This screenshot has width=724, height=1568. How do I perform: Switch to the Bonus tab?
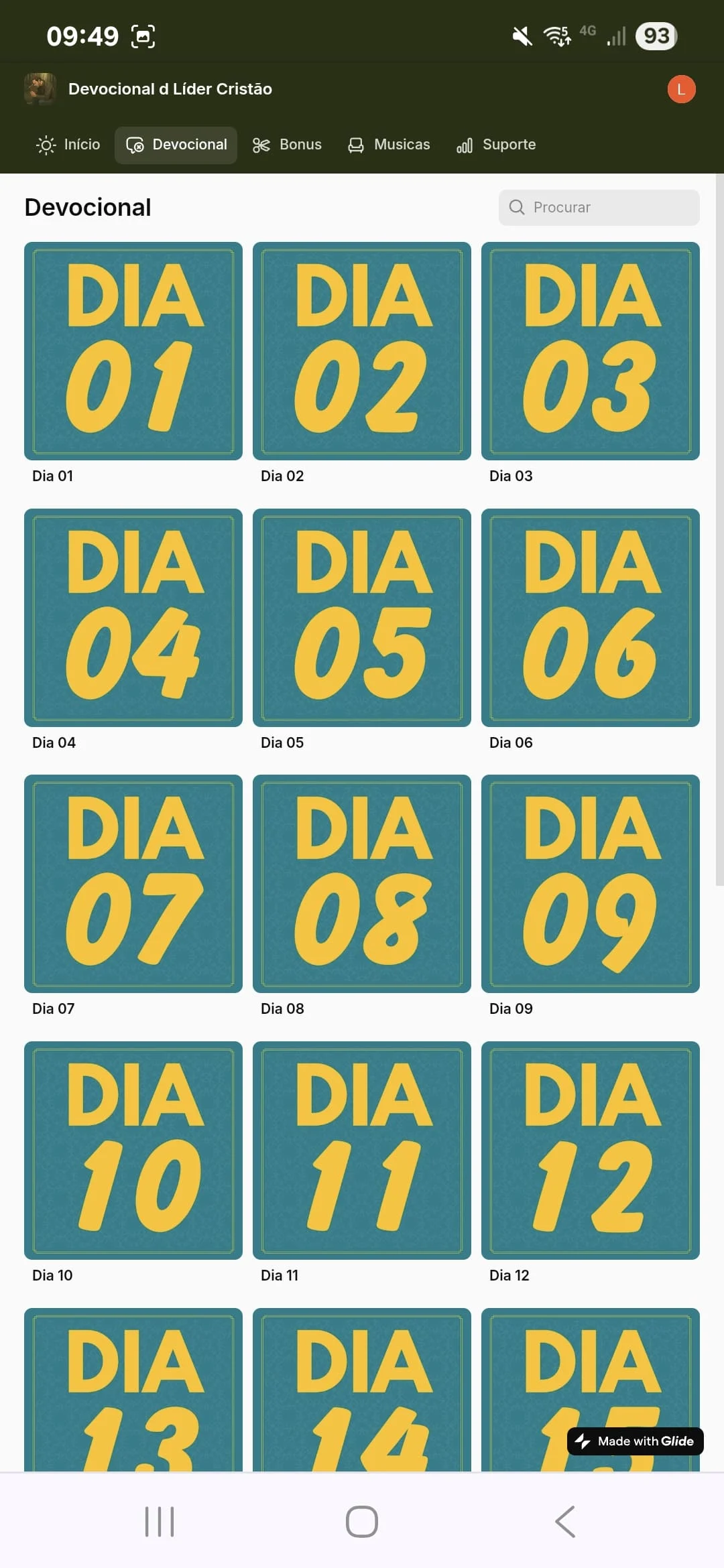pos(288,145)
